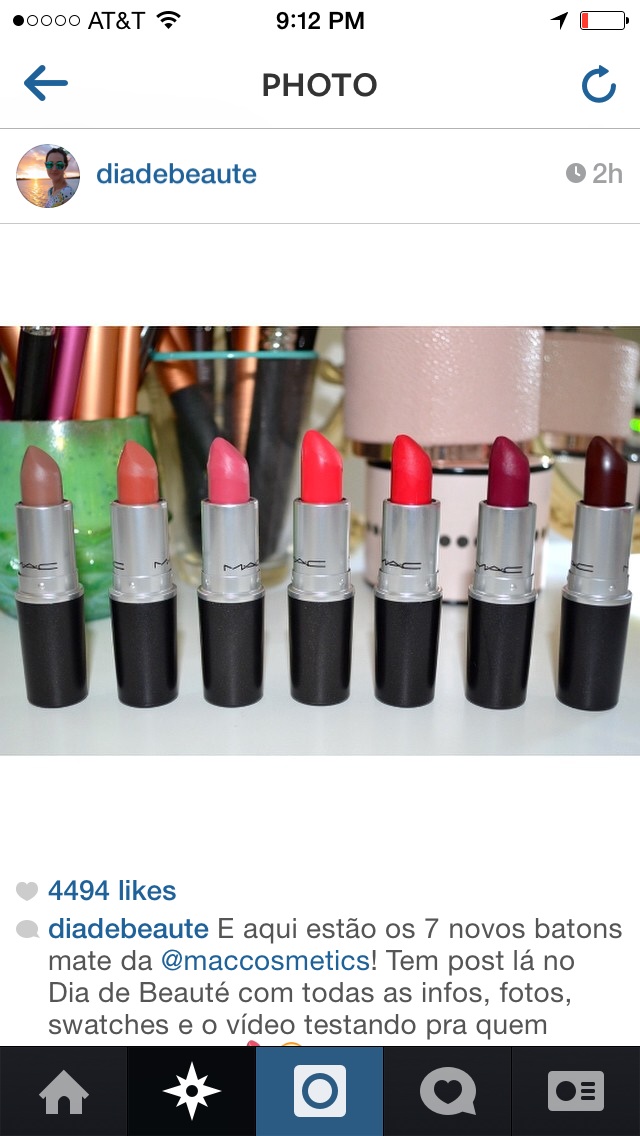
Task: Switch to the Home tab
Action: click(x=64, y=1091)
